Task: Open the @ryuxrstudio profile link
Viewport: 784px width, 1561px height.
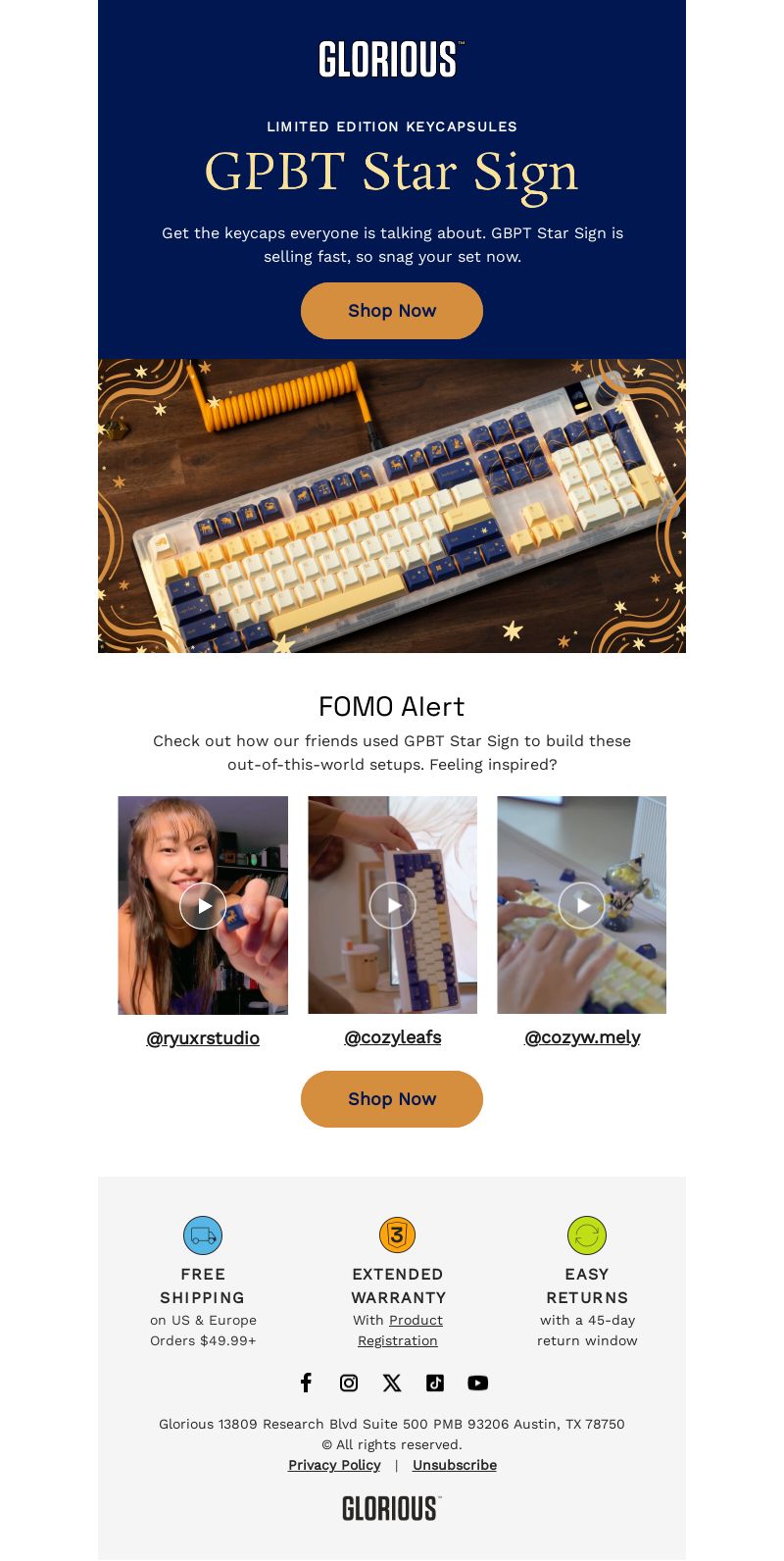Action: (203, 1037)
